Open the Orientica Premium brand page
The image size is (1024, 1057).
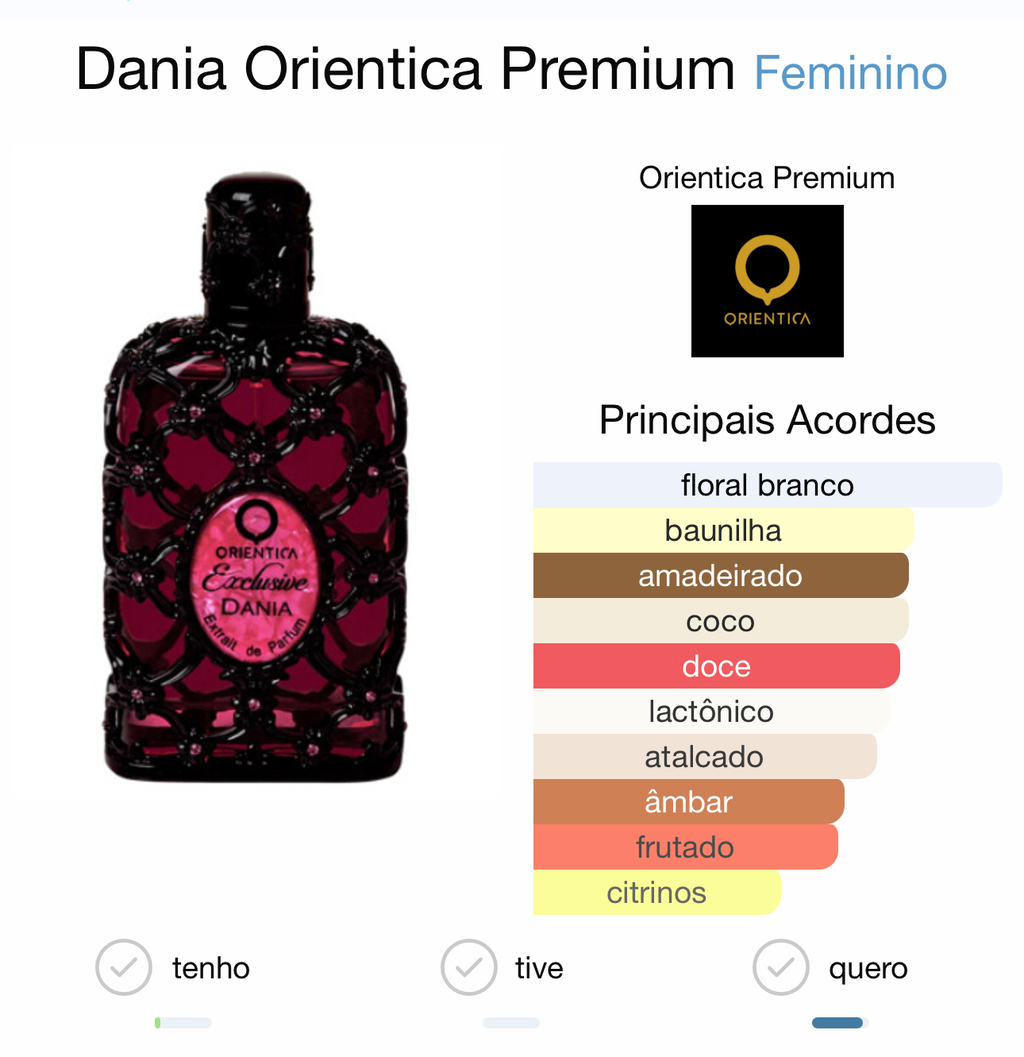click(x=767, y=281)
